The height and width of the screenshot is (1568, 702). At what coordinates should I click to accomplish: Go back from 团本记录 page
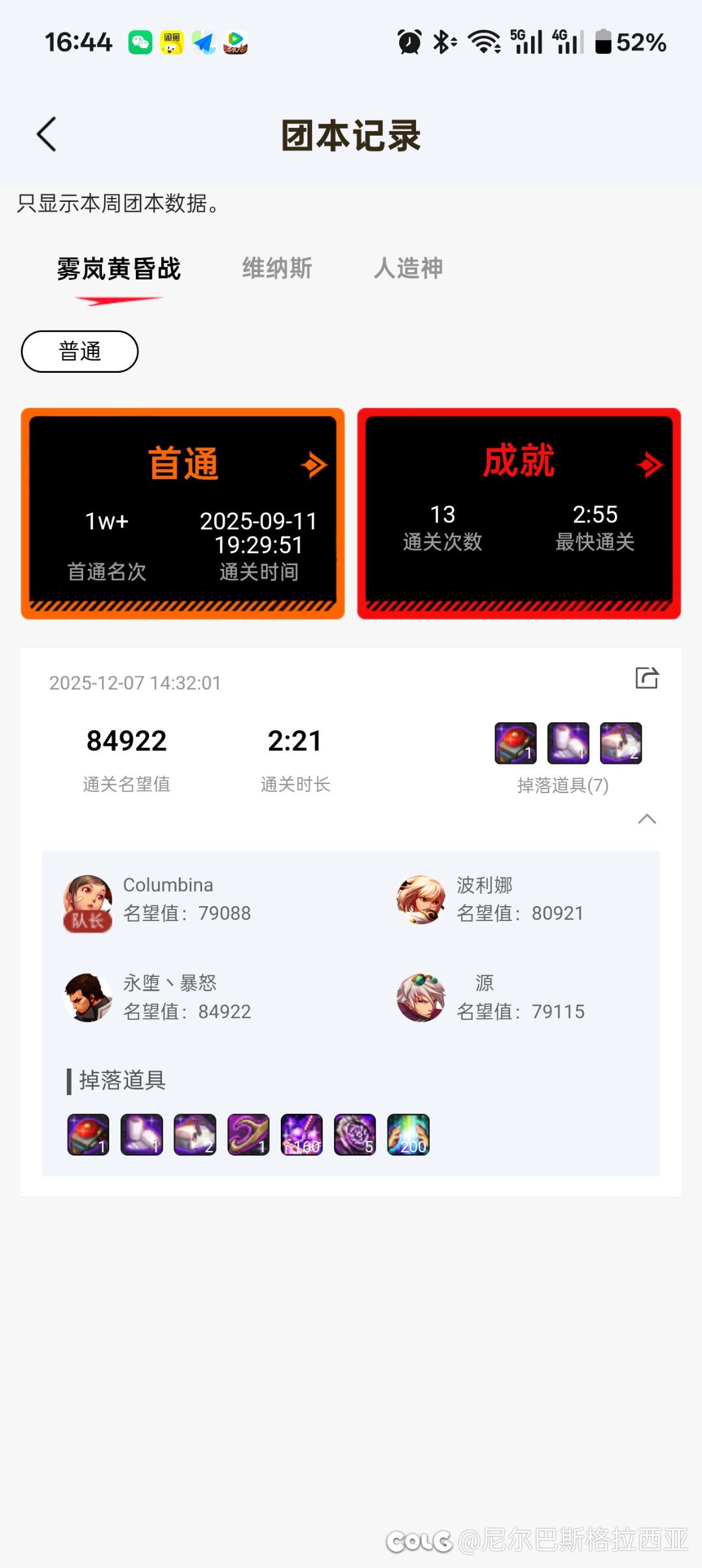[46, 134]
